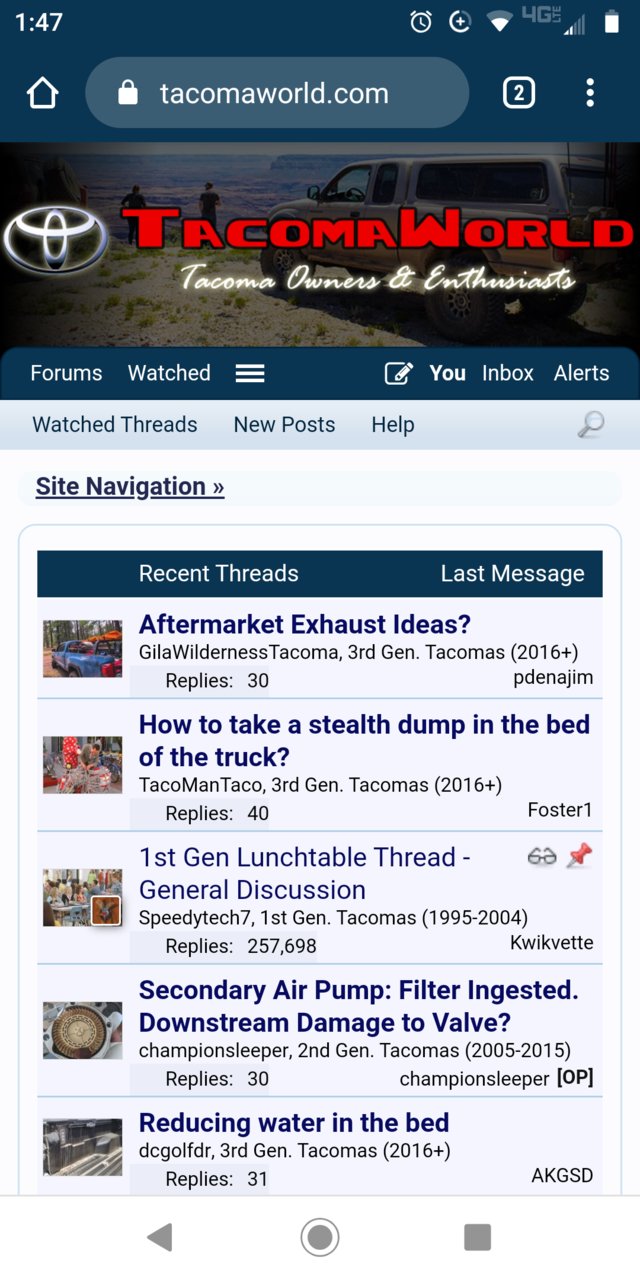The image size is (640, 1280).
Task: Tap the search magnifier icon
Action: point(591,425)
